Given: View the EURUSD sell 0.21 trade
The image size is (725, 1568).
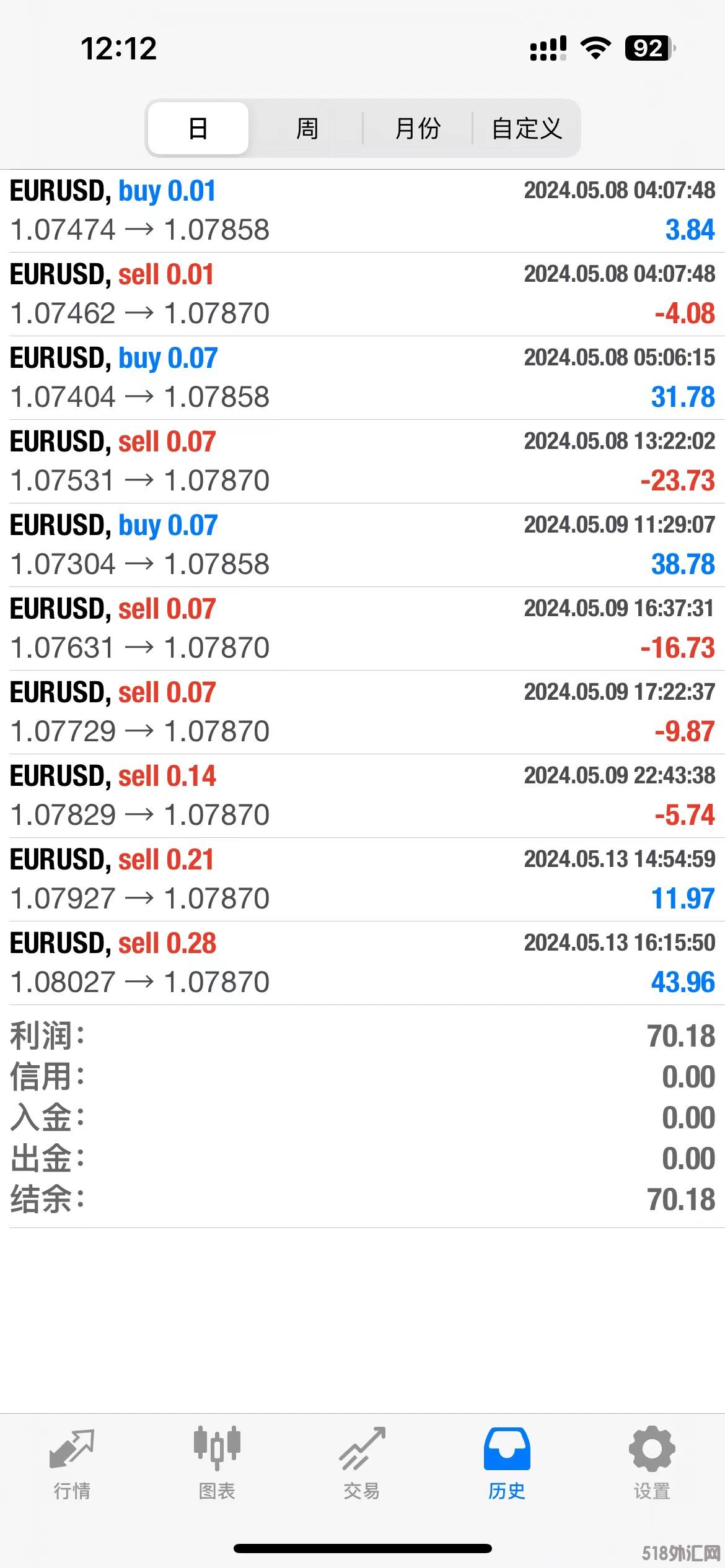Looking at the screenshot, I should coord(362,879).
